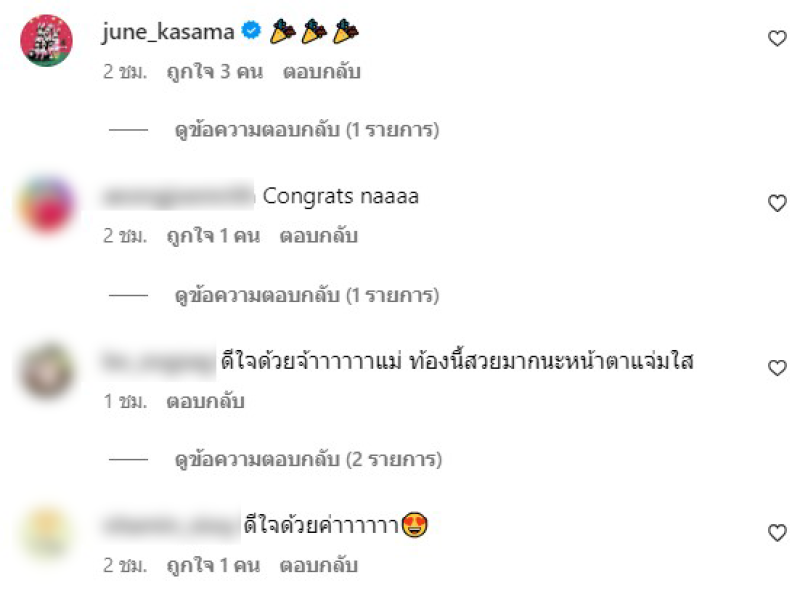Like the comment 'ดีใจด้วยจ้าาาาาาแม่ ท้องนี้สวยมาก'

pyautogui.click(x=777, y=368)
